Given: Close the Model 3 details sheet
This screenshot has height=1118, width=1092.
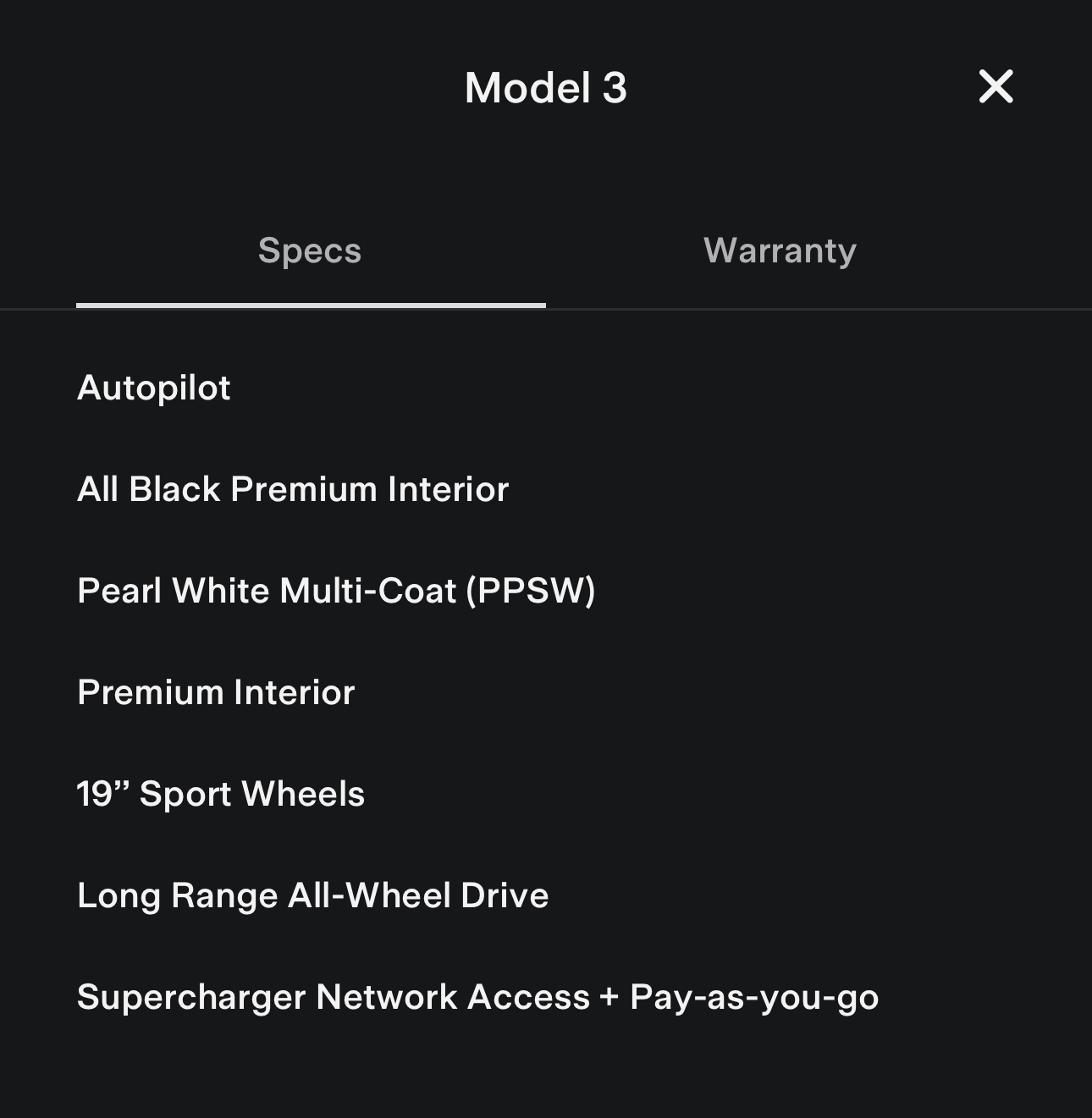Looking at the screenshot, I should (x=995, y=87).
